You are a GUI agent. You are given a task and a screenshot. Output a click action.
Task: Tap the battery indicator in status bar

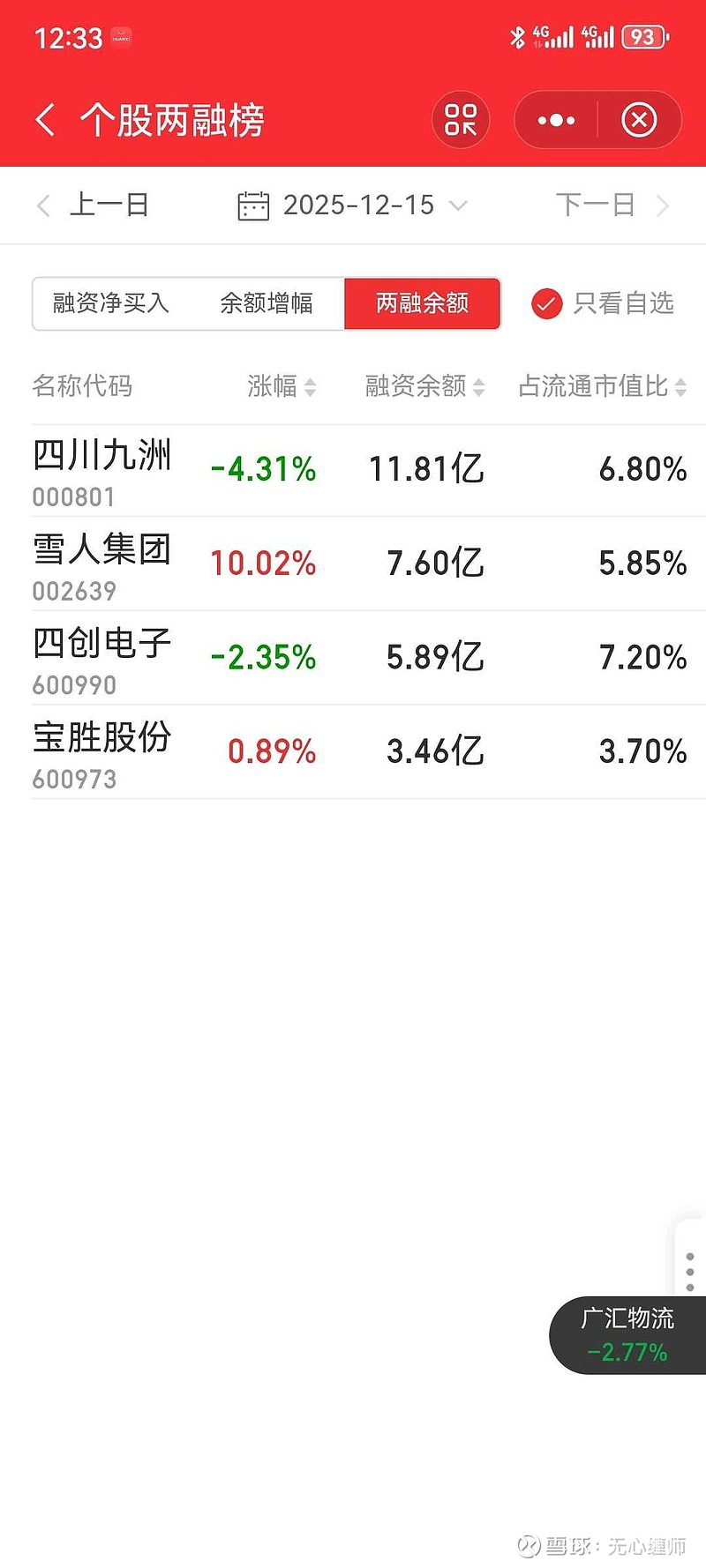643,37
